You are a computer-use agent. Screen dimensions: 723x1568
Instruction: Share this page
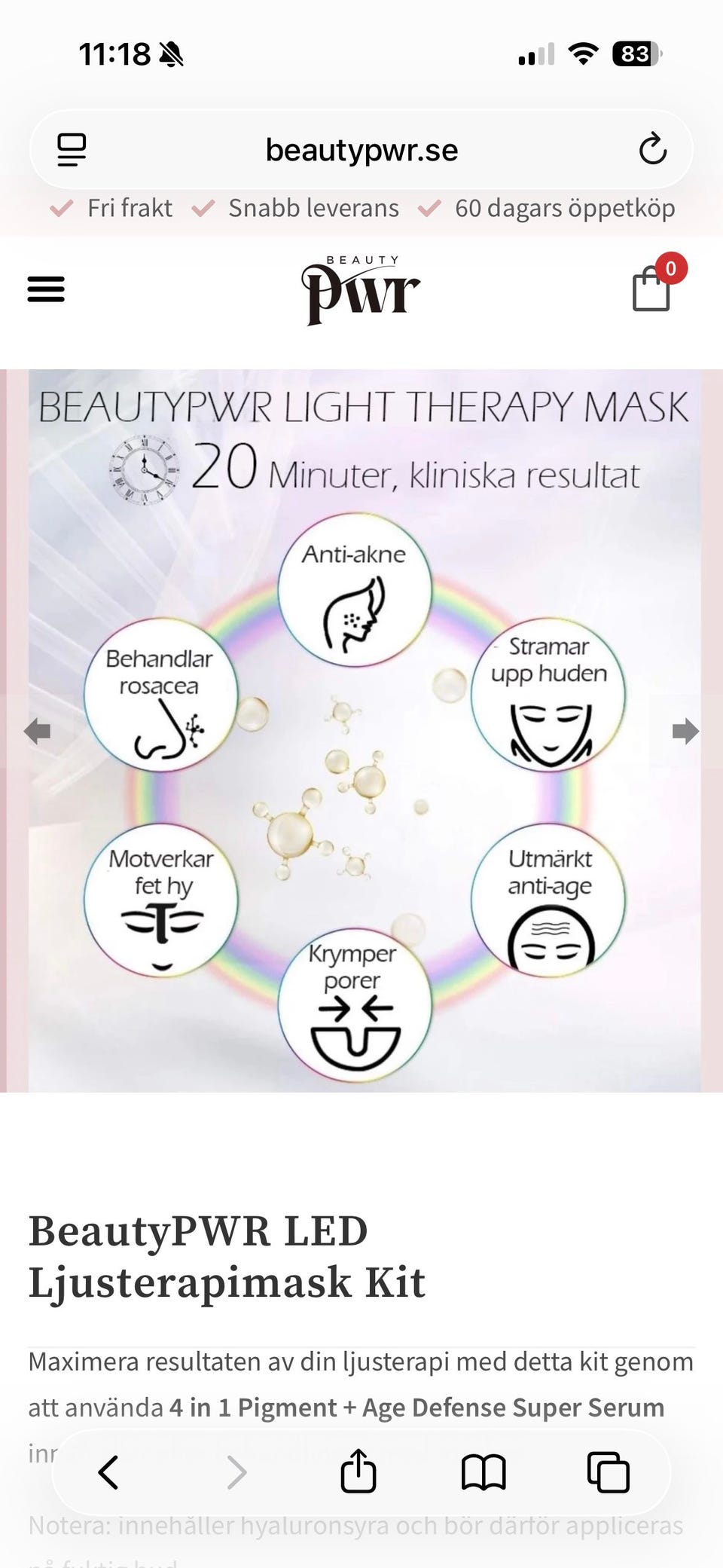358,1470
